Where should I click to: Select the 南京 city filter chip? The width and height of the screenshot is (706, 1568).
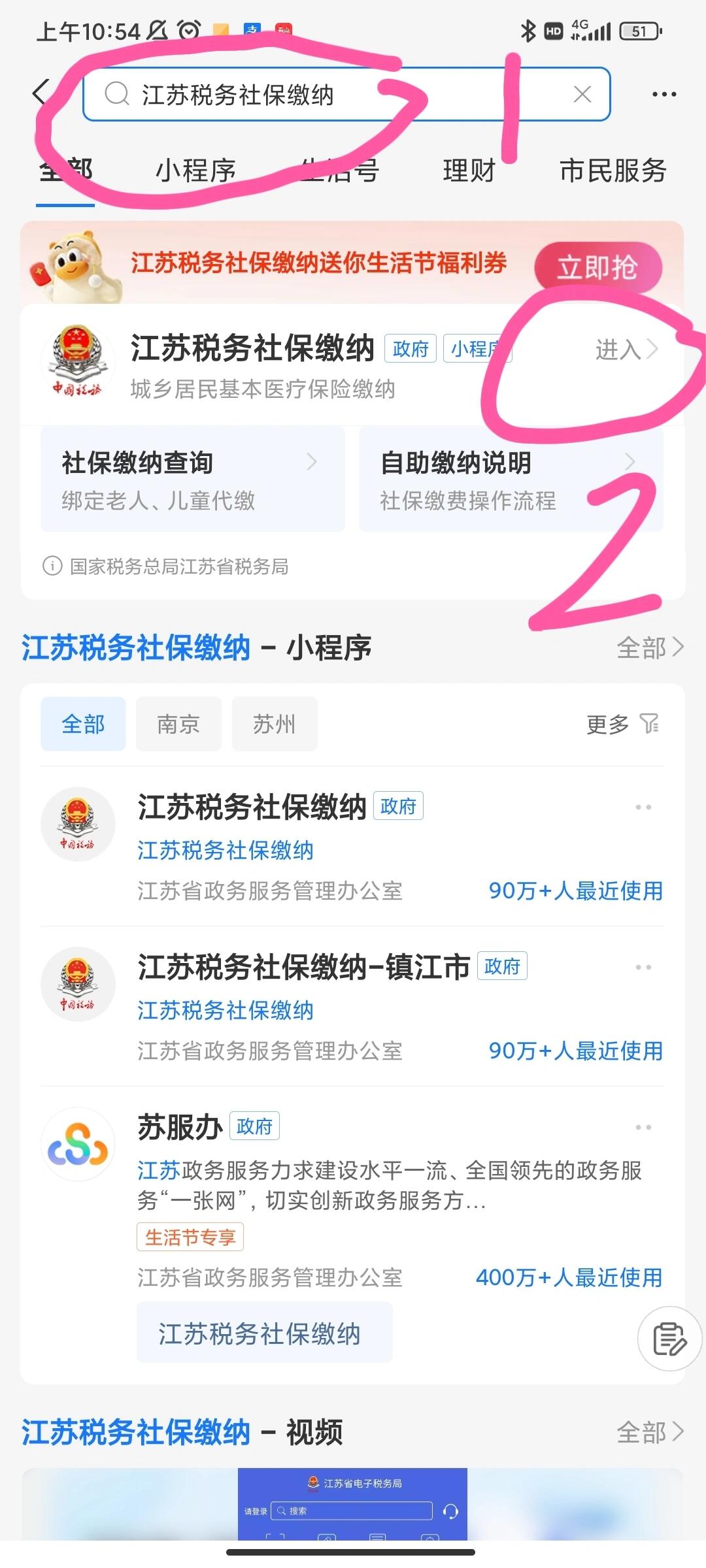point(178,724)
